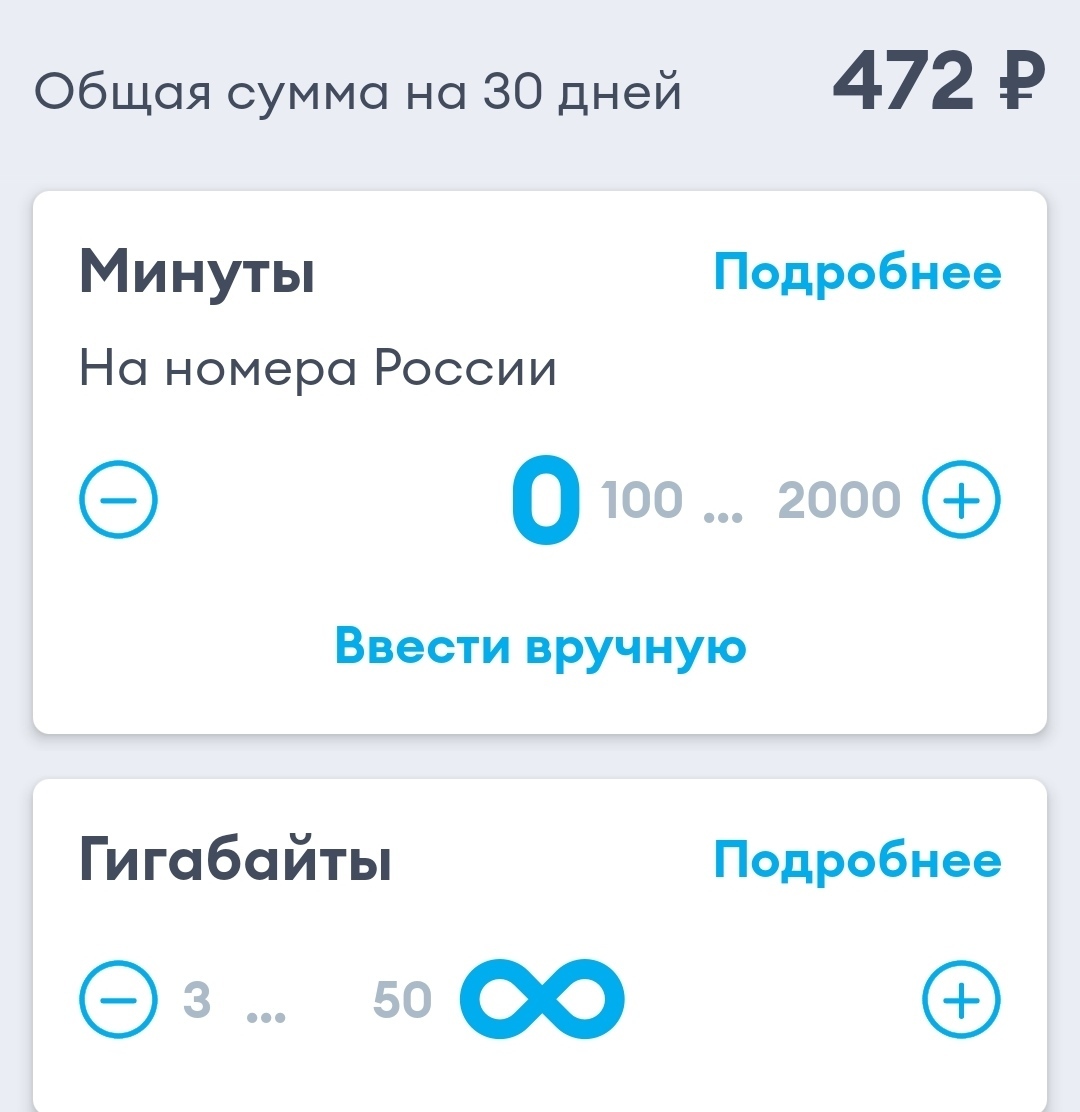Screen dimensions: 1080x1112
Task: Decrease minutes with the minus button
Action: pos(118,500)
